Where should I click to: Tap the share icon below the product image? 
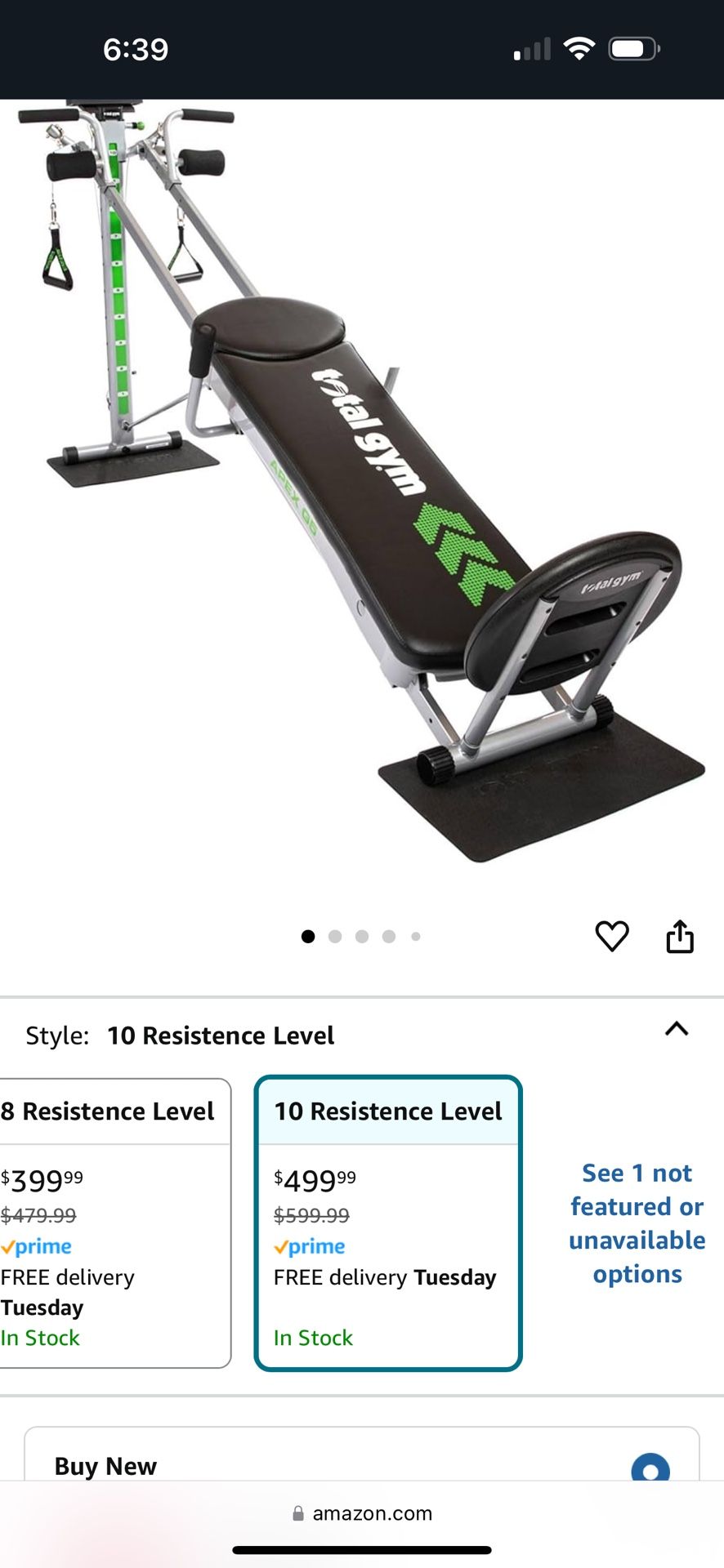pos(682,936)
